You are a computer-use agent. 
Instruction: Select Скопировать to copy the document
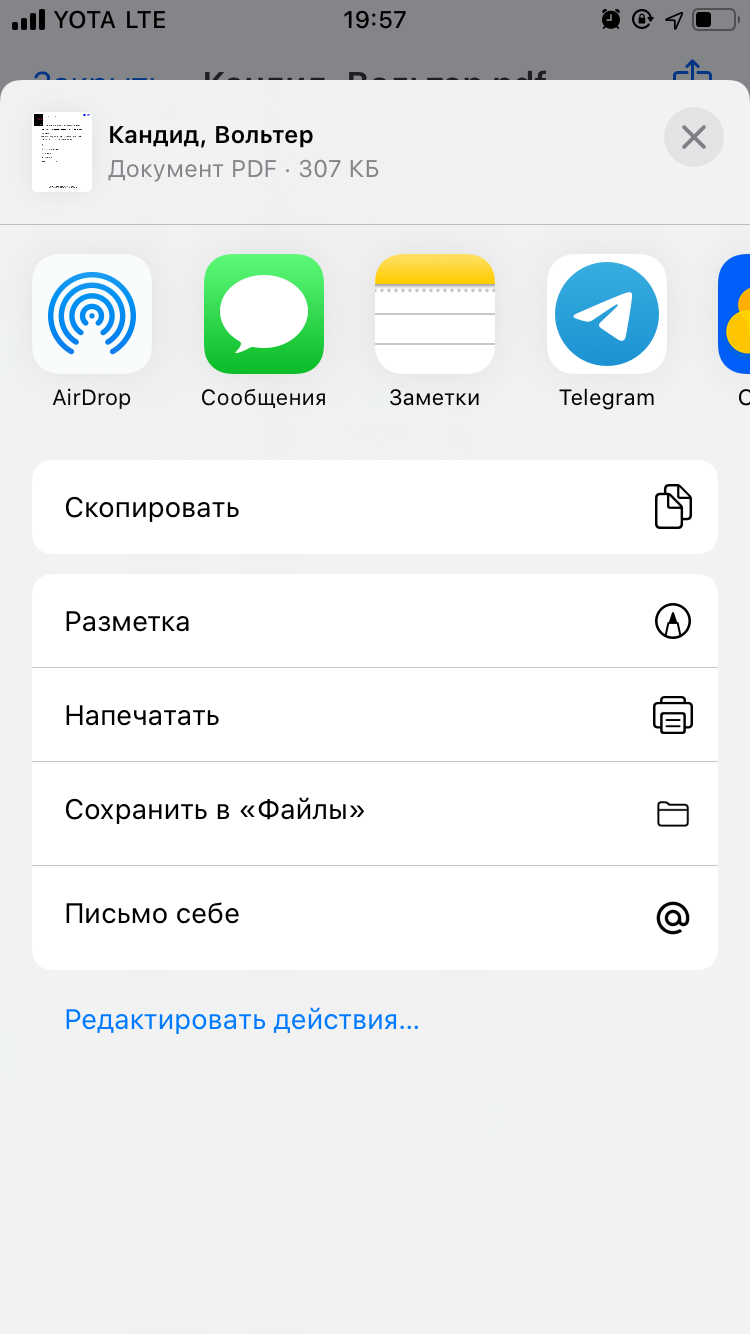pyautogui.click(x=375, y=507)
